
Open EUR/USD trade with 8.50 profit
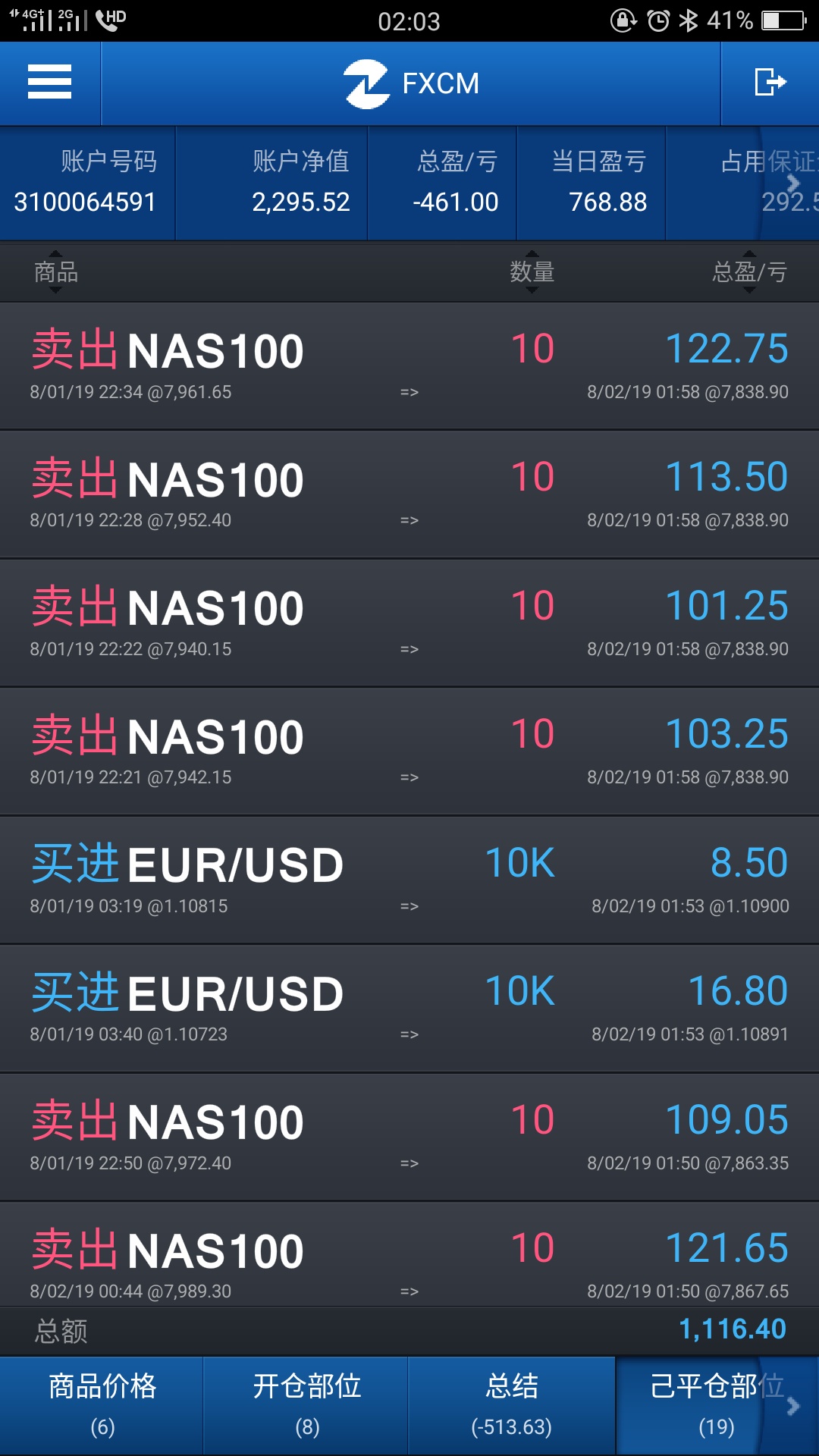pos(409,880)
